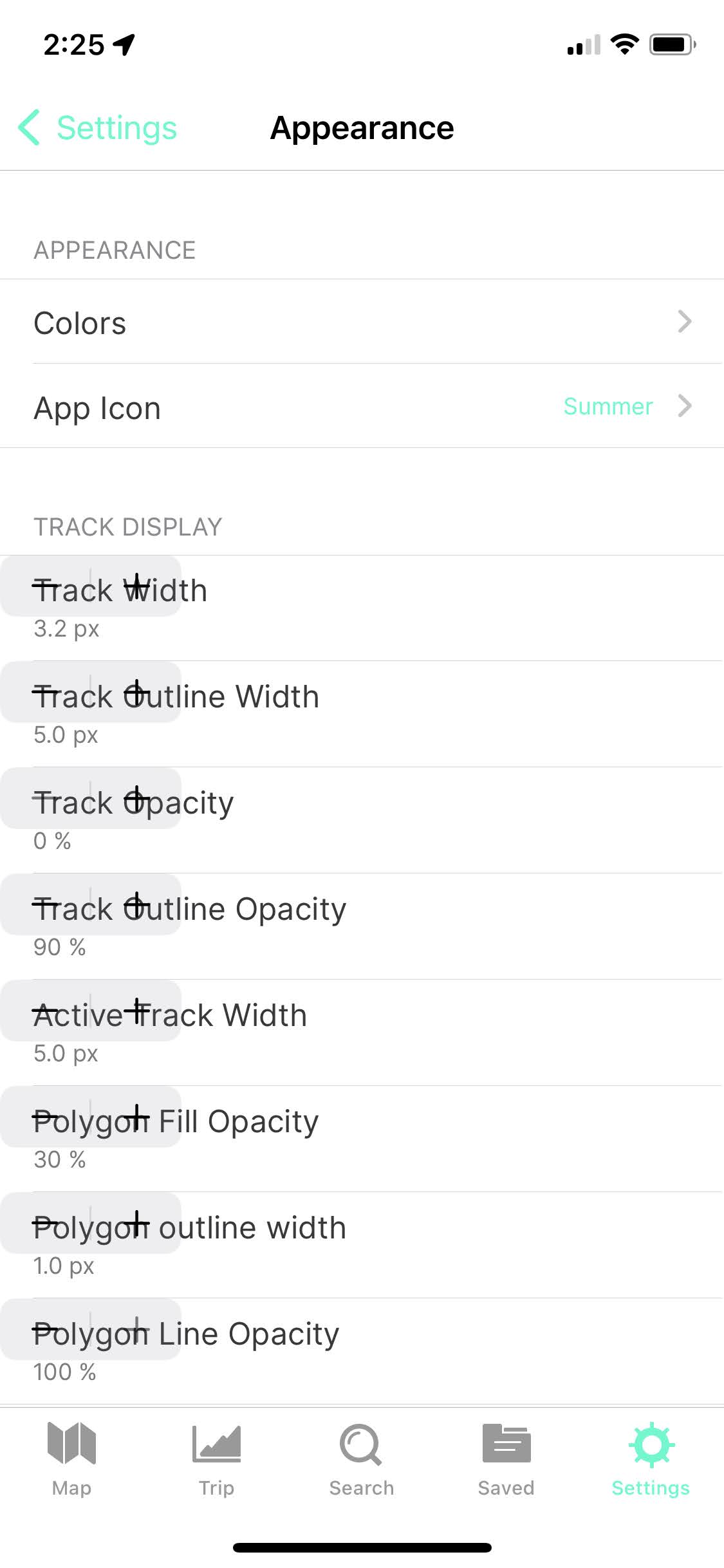Image resolution: width=724 pixels, height=1568 pixels.
Task: Increase Active Track Width
Action: (136, 1011)
